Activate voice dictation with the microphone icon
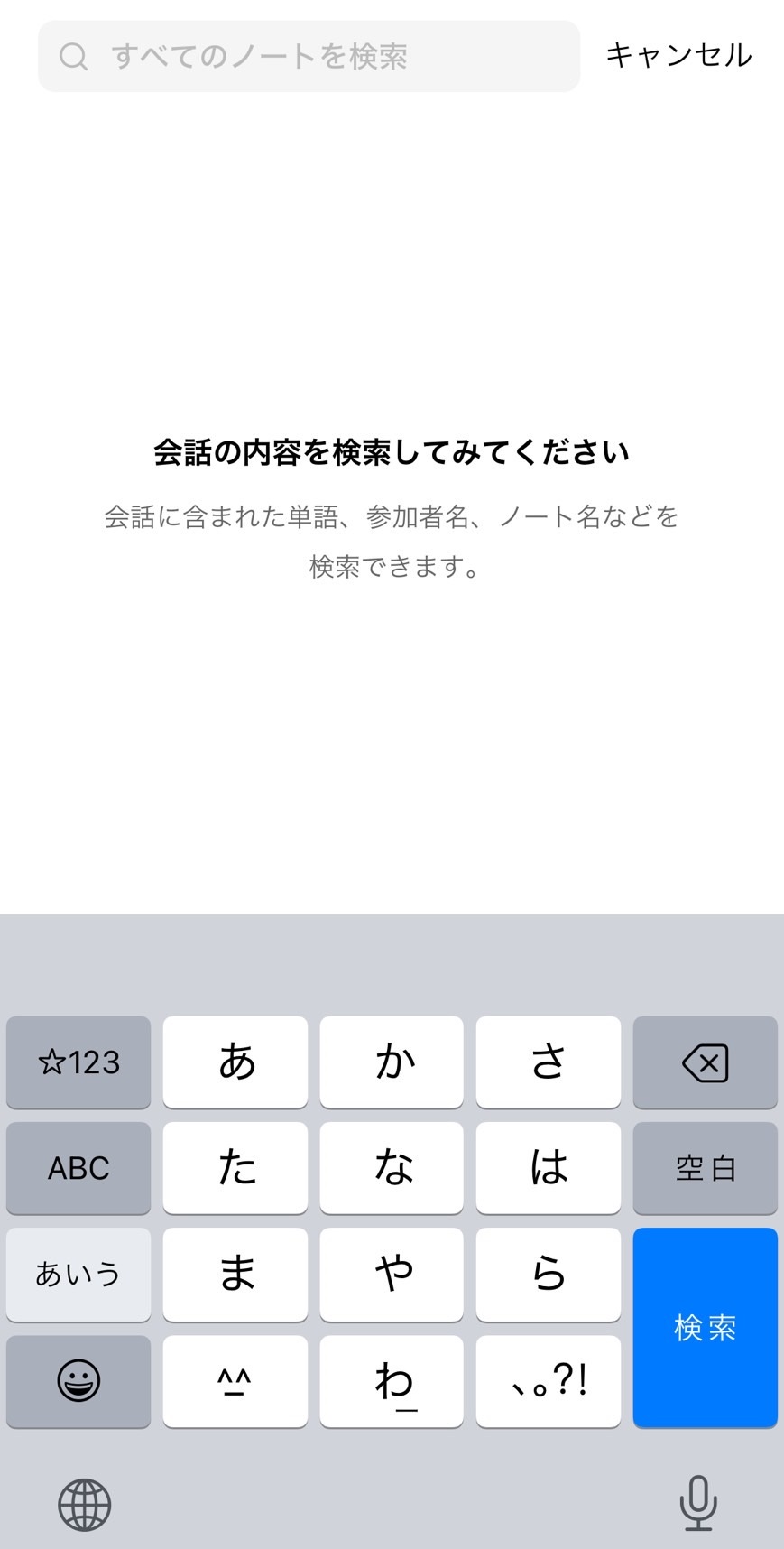The image size is (784, 1549). coord(696,1504)
